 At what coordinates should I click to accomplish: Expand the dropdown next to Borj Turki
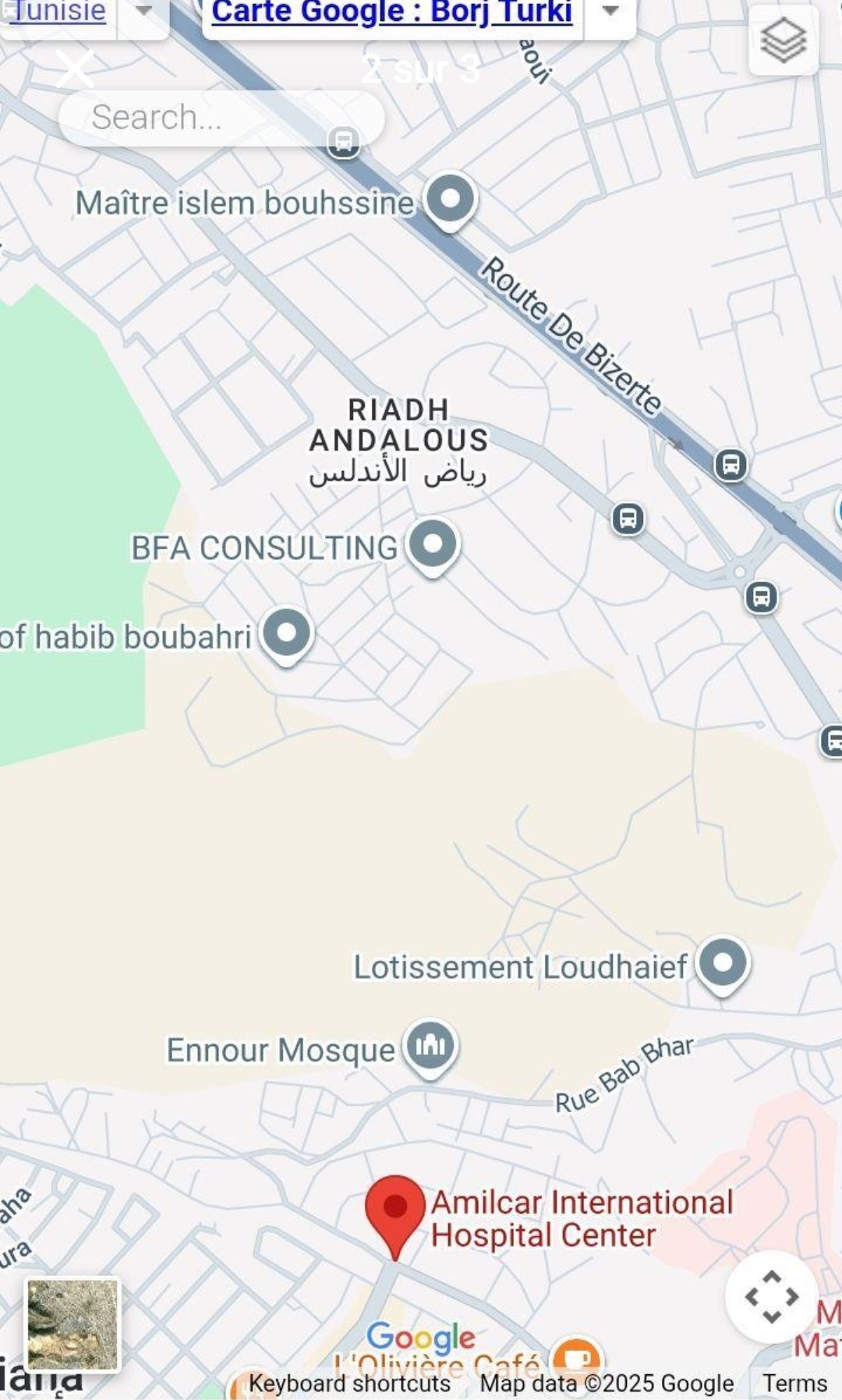pyautogui.click(x=610, y=12)
